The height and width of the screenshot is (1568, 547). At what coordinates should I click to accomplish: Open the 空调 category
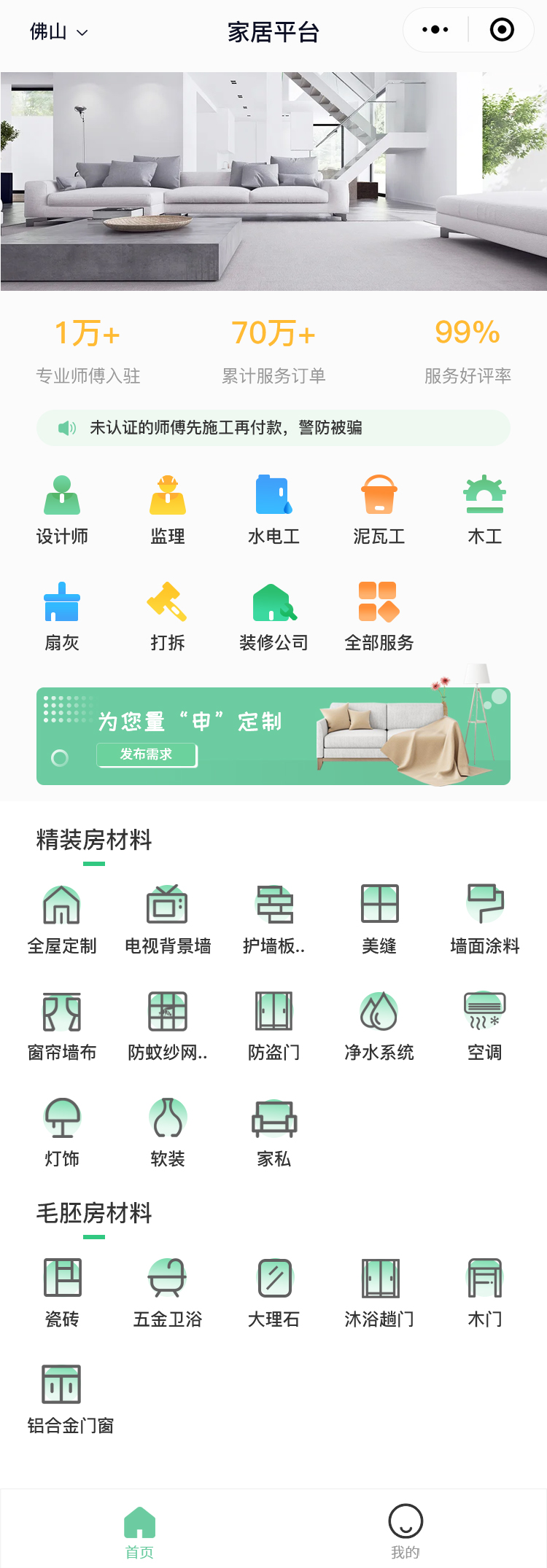pos(485,1025)
